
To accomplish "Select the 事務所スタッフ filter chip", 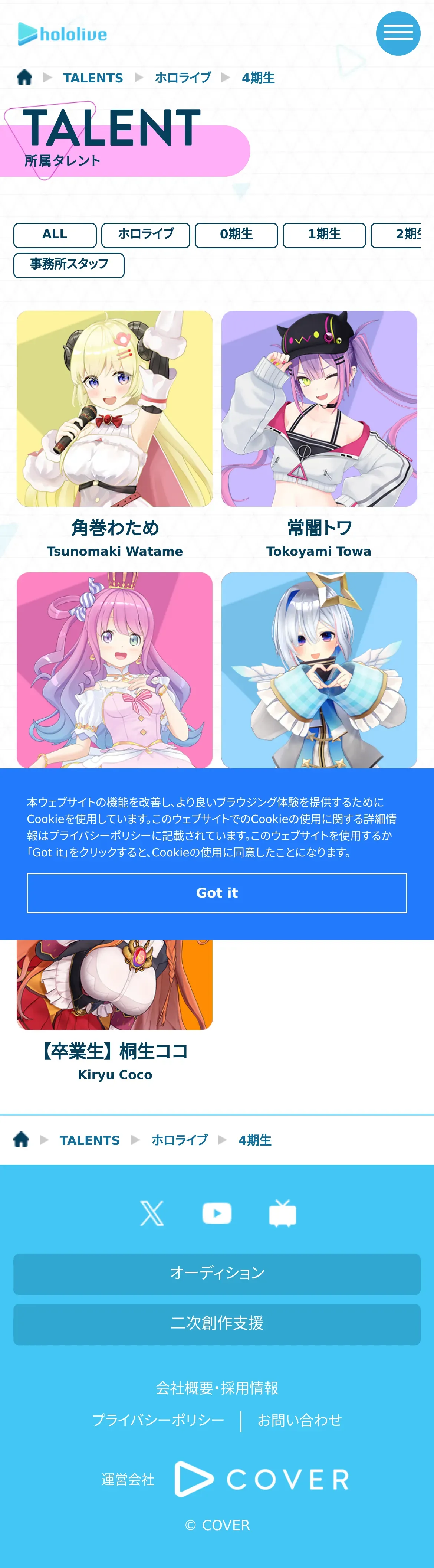I will pyautogui.click(x=69, y=265).
